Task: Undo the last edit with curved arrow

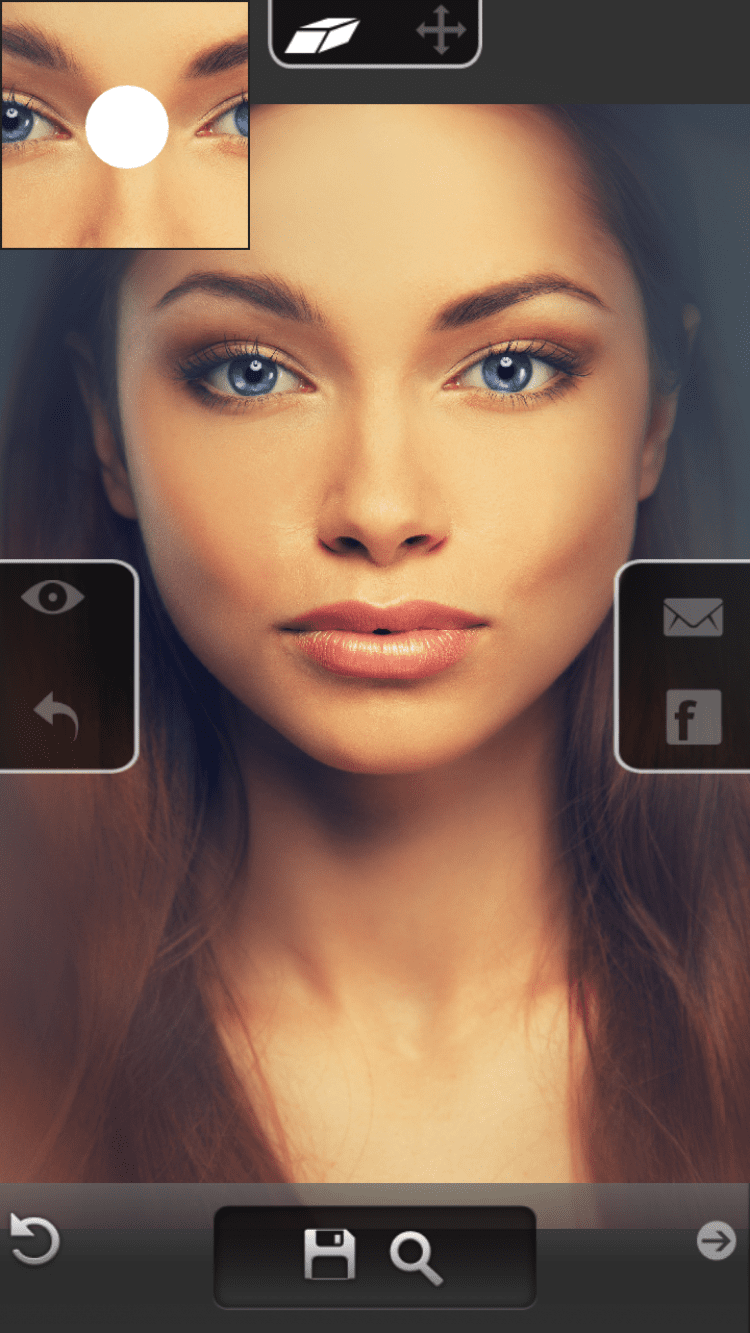Action: coord(55,716)
